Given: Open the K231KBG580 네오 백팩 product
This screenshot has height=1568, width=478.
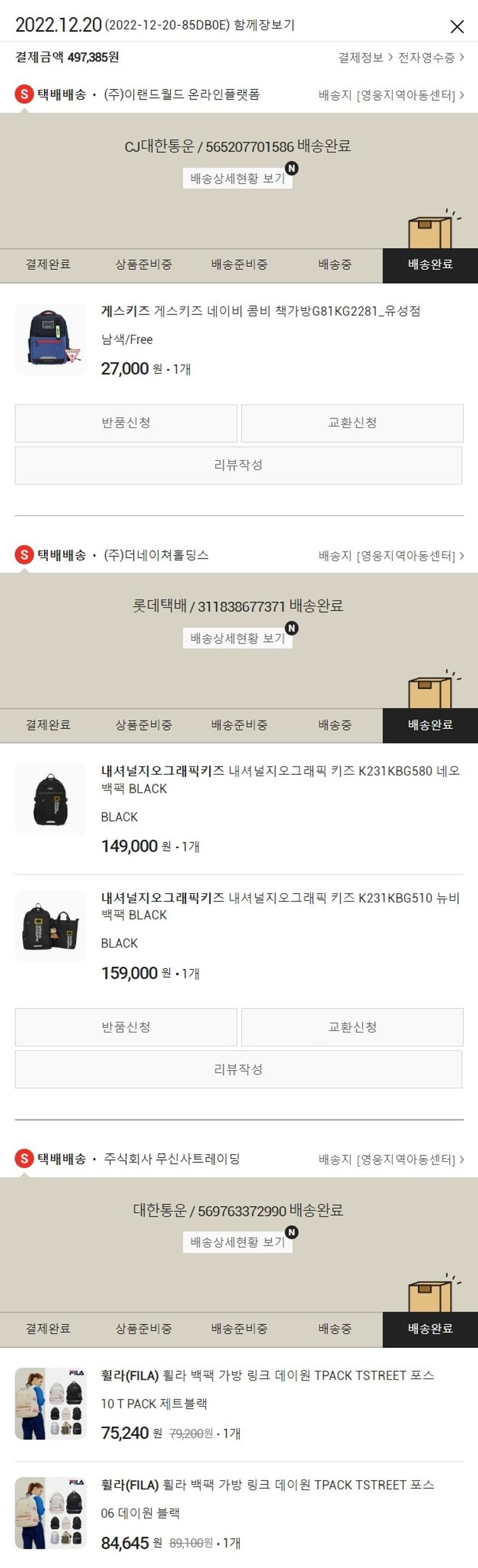Looking at the screenshot, I should click(280, 779).
